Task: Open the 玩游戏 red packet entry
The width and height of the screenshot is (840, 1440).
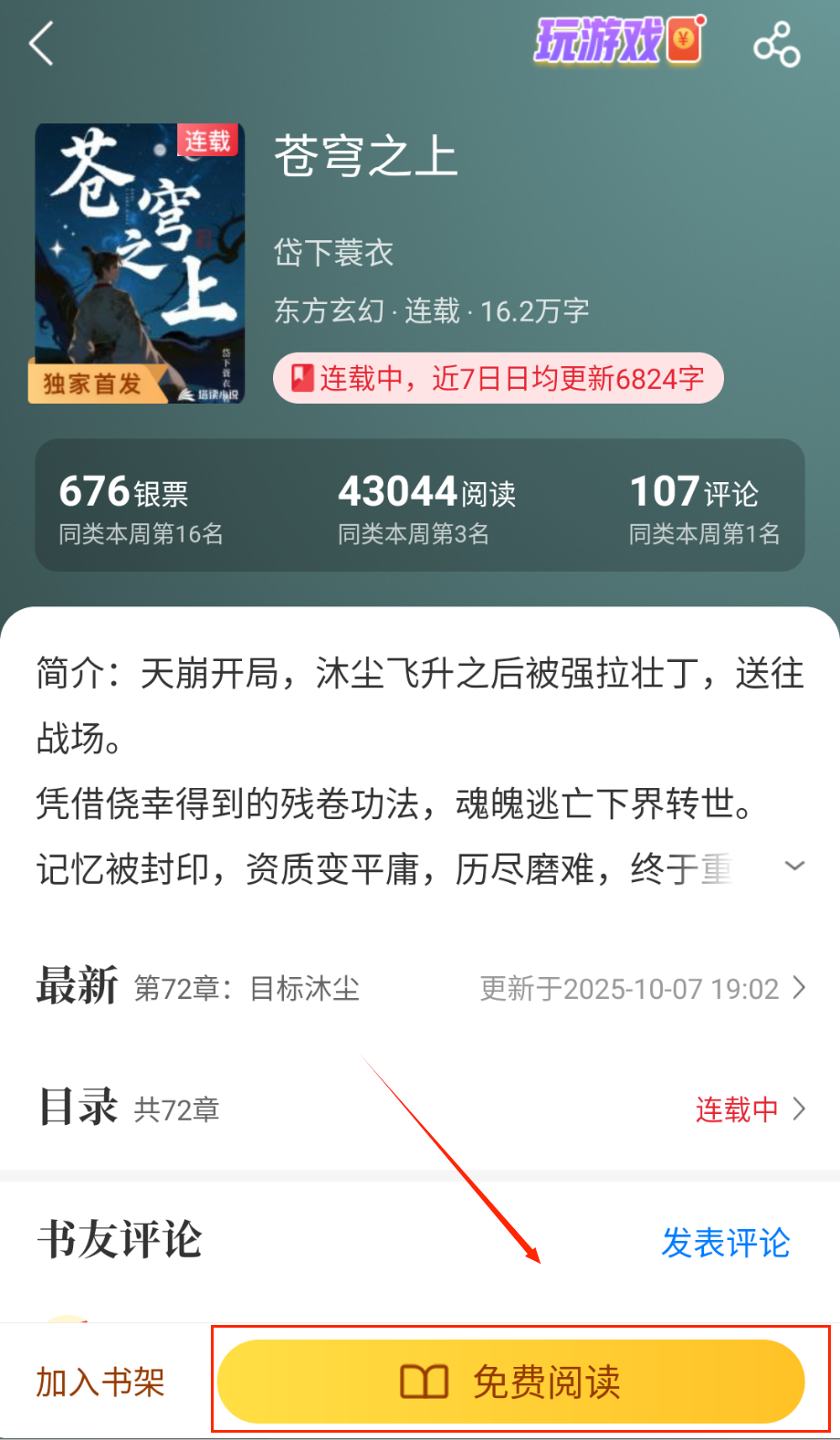Action: [619, 41]
